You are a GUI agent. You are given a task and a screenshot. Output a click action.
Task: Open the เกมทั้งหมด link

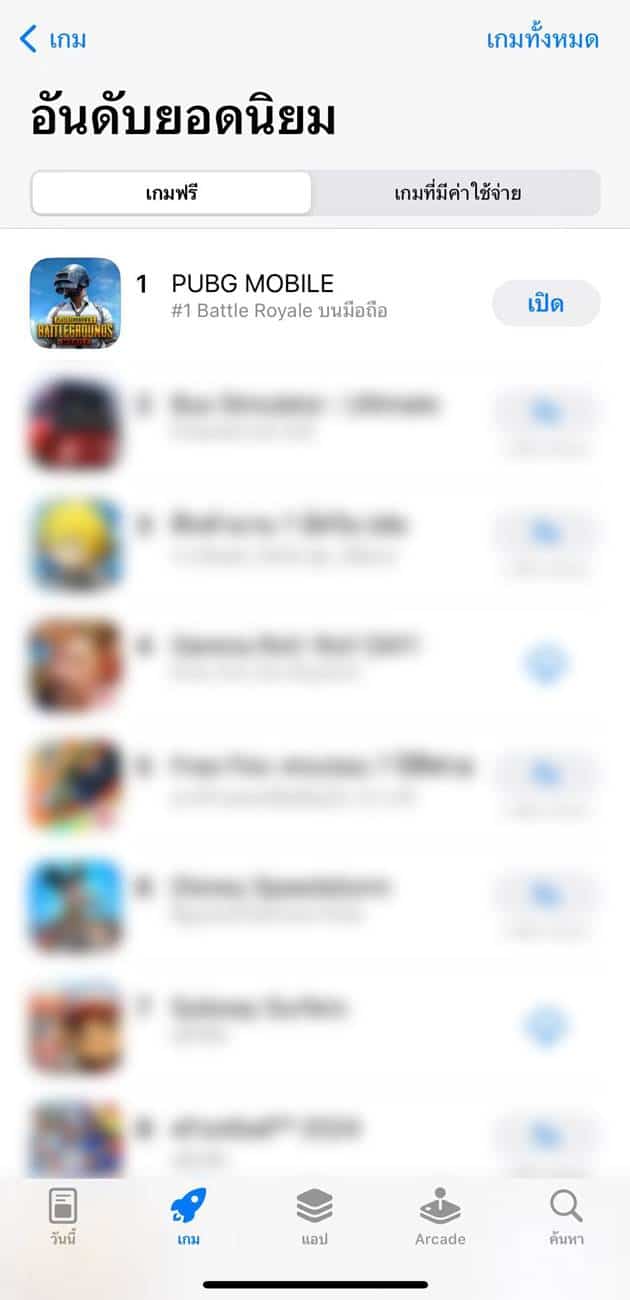coord(542,40)
